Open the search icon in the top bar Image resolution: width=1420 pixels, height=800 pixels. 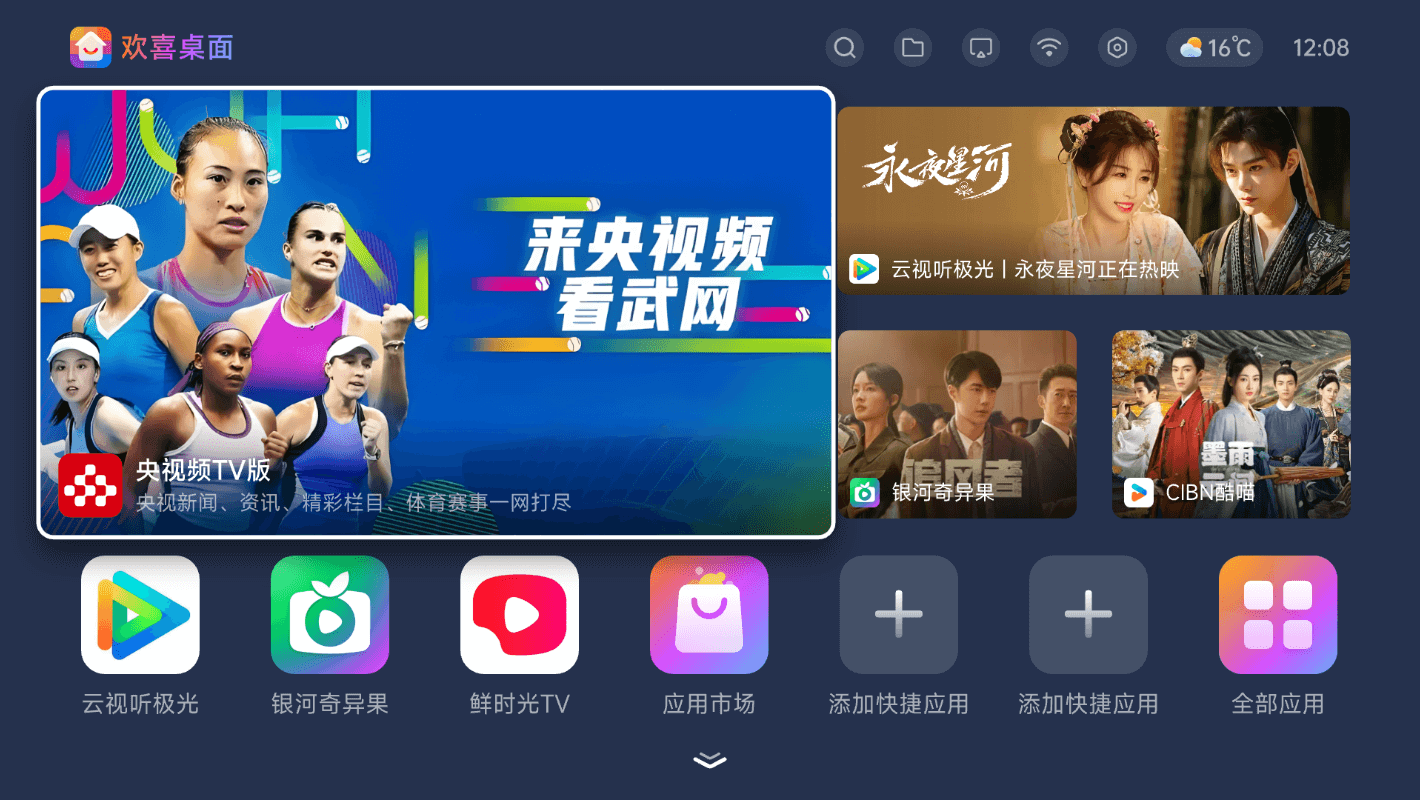pos(845,48)
